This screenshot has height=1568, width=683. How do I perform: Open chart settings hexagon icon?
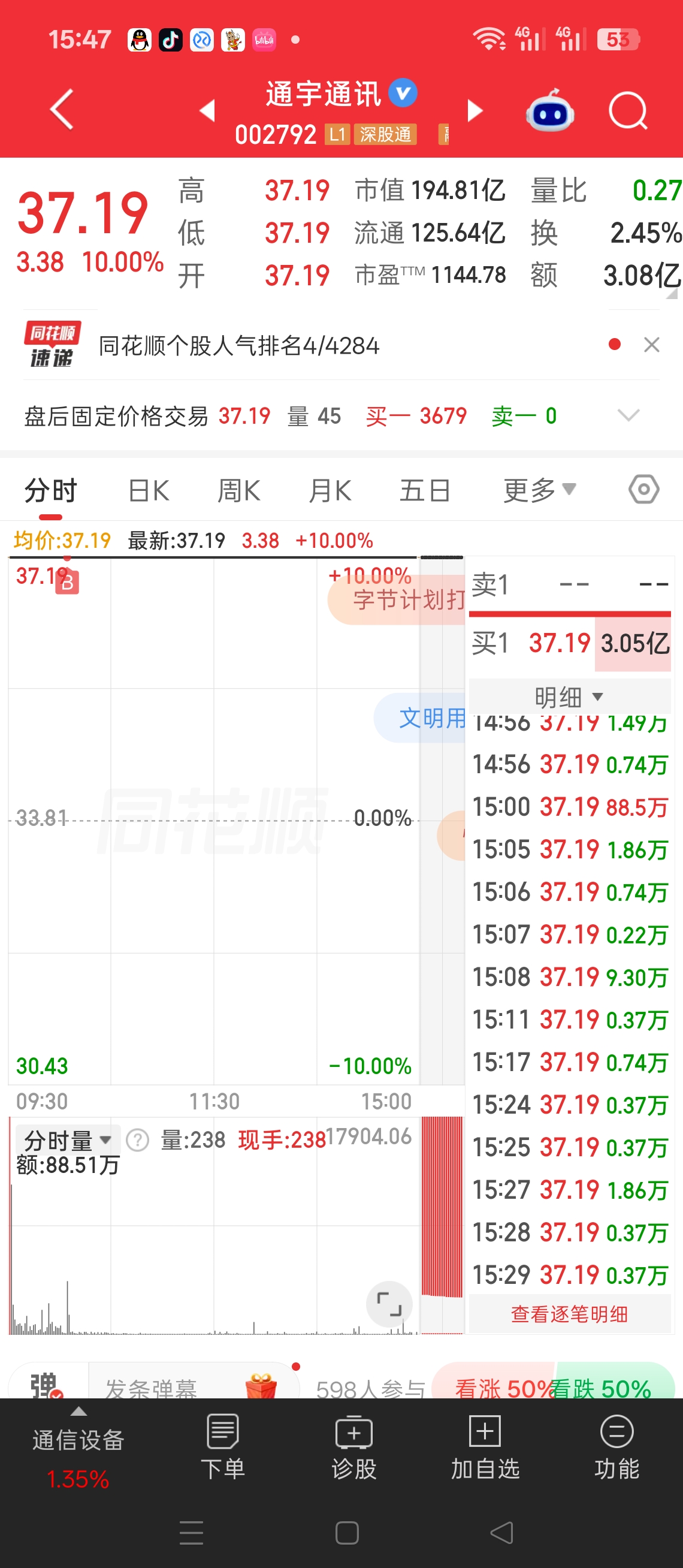643,489
